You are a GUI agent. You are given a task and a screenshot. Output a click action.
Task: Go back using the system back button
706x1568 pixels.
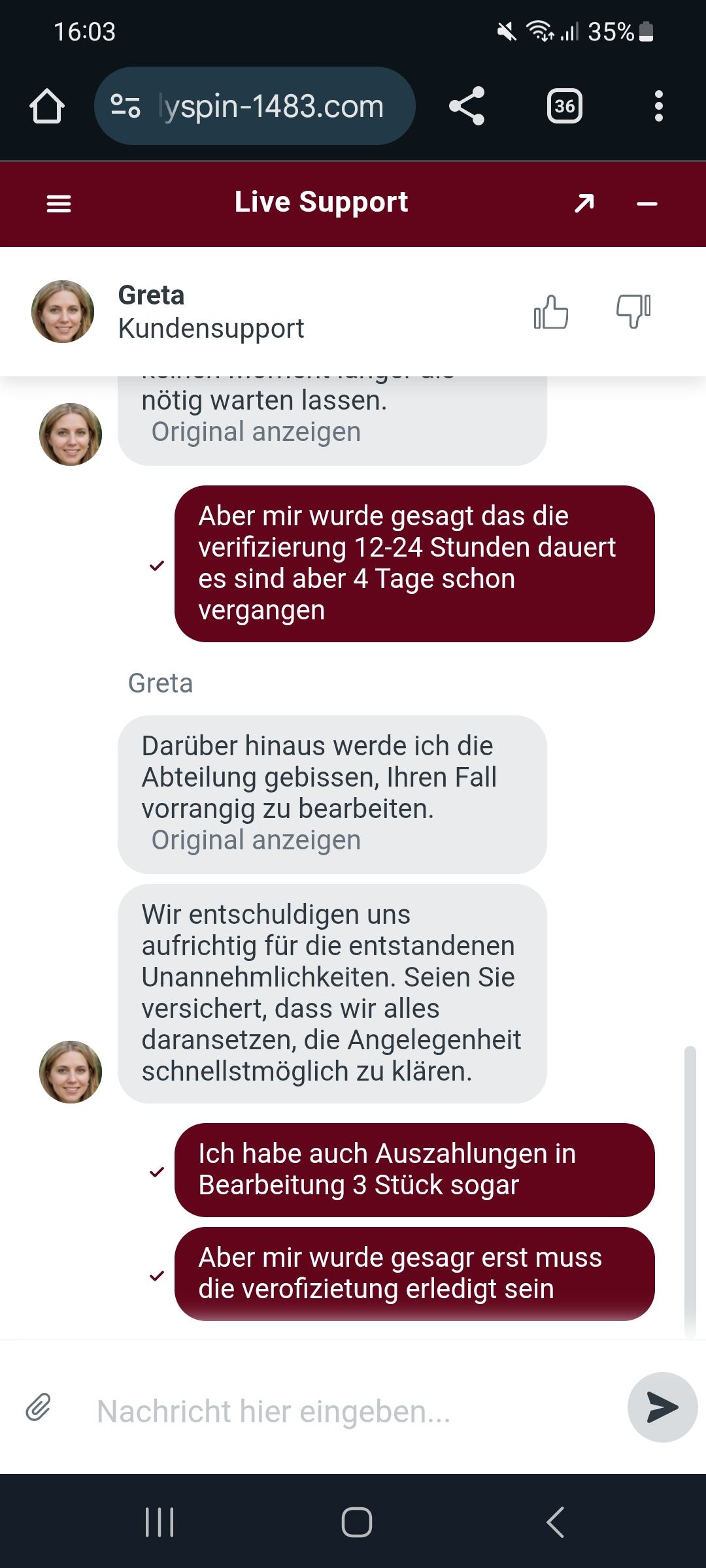pos(555,1522)
